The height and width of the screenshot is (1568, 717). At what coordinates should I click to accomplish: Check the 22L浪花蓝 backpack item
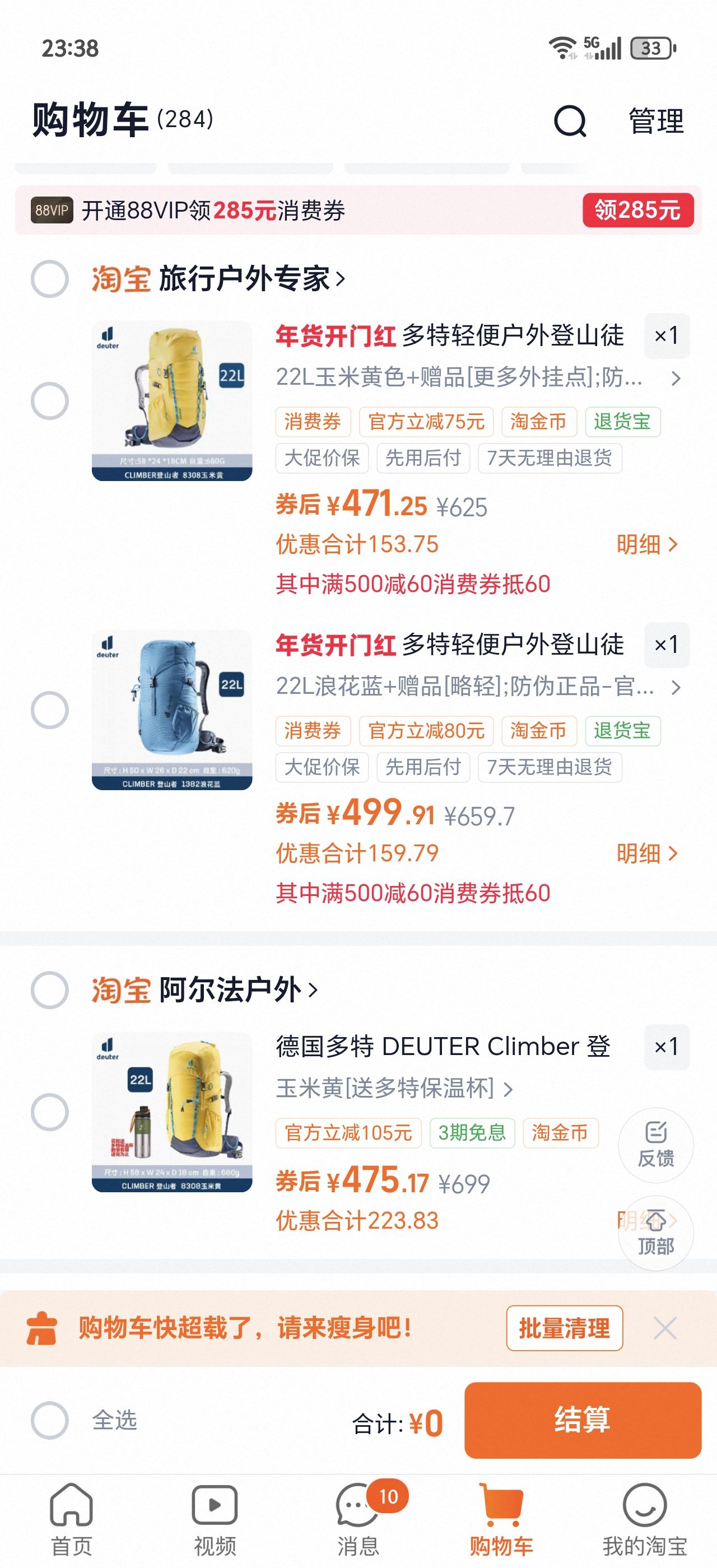[50, 710]
